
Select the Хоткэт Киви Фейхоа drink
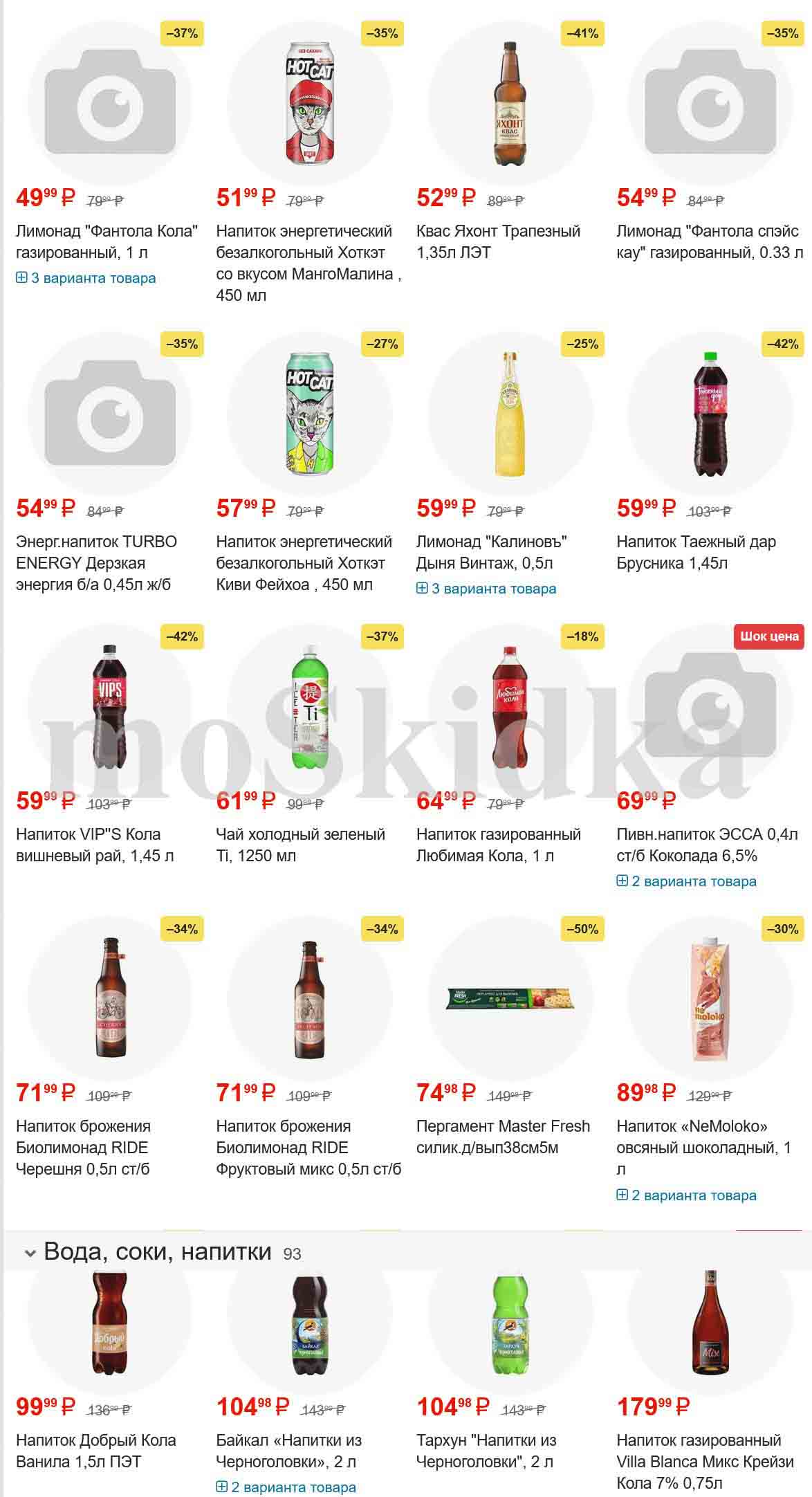click(x=304, y=562)
